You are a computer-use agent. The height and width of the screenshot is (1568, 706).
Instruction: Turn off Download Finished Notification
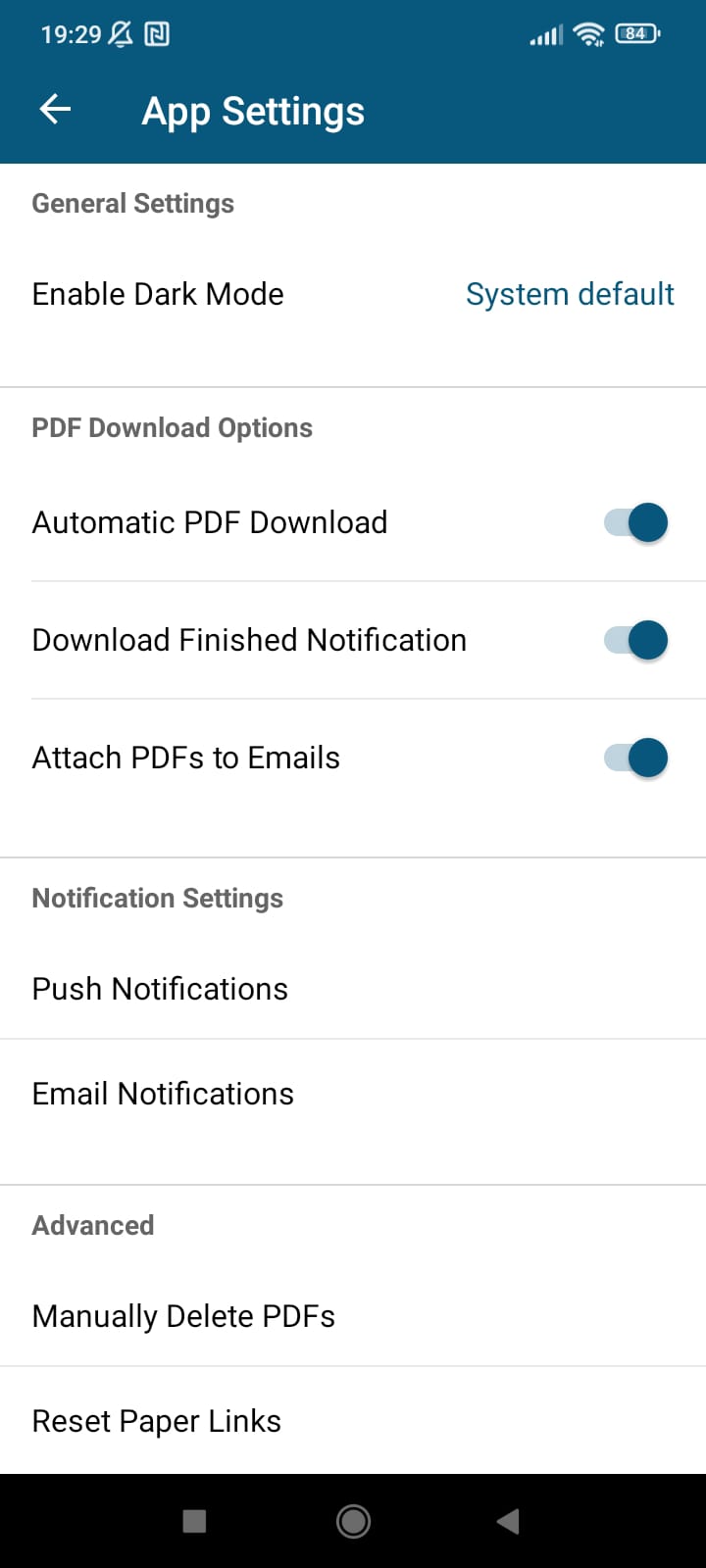[x=632, y=639]
